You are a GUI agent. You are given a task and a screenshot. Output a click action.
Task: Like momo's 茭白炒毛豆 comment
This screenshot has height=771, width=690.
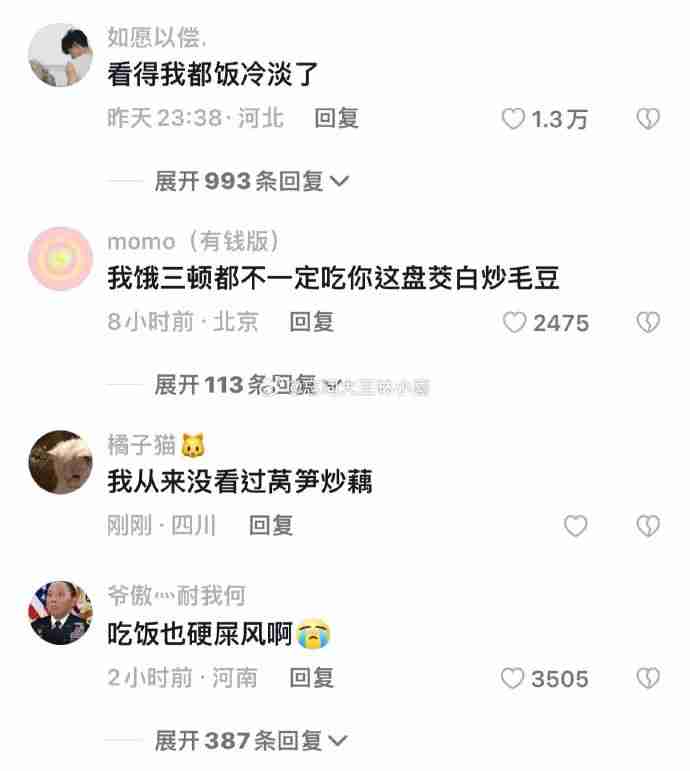pos(514,323)
